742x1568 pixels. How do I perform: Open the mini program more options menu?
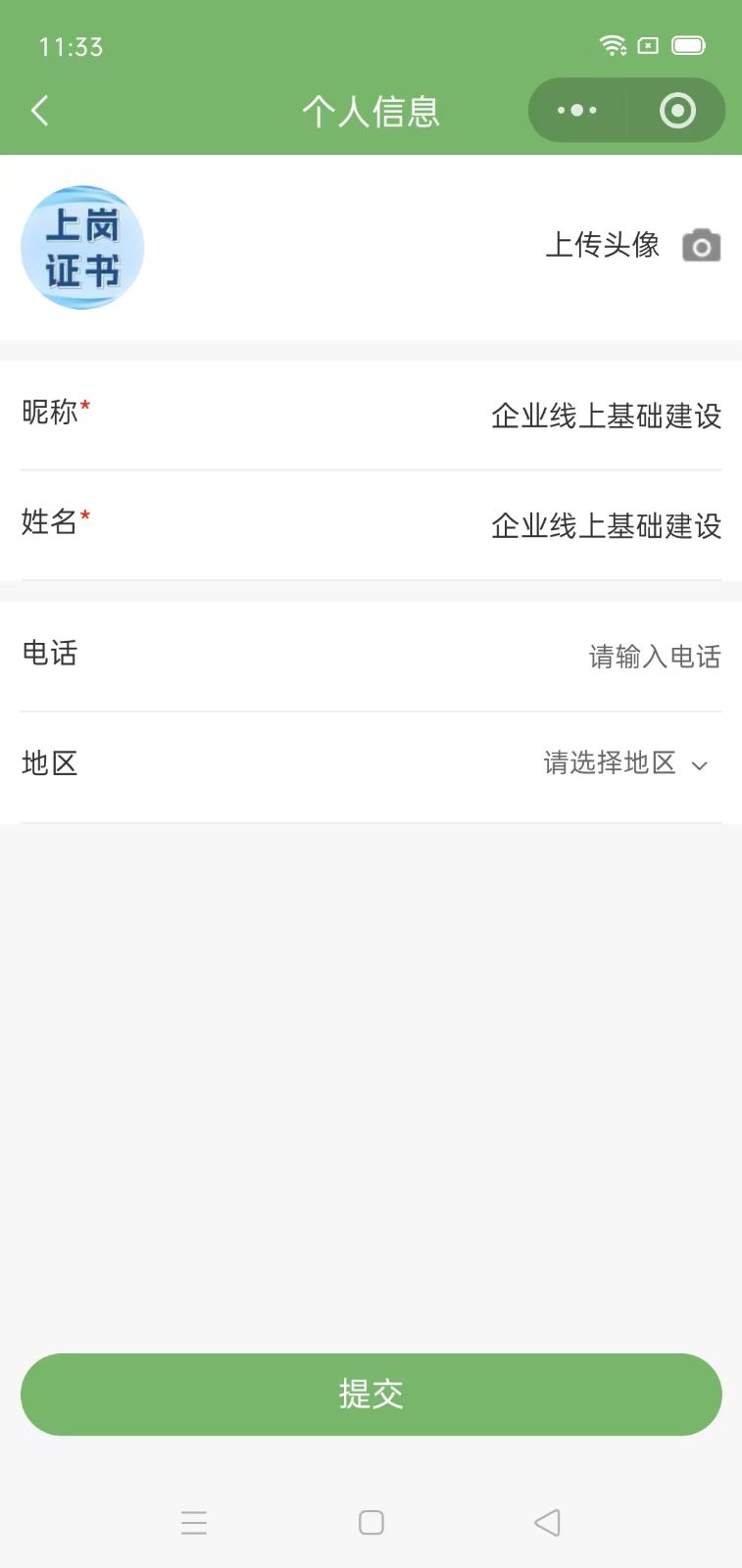point(576,111)
